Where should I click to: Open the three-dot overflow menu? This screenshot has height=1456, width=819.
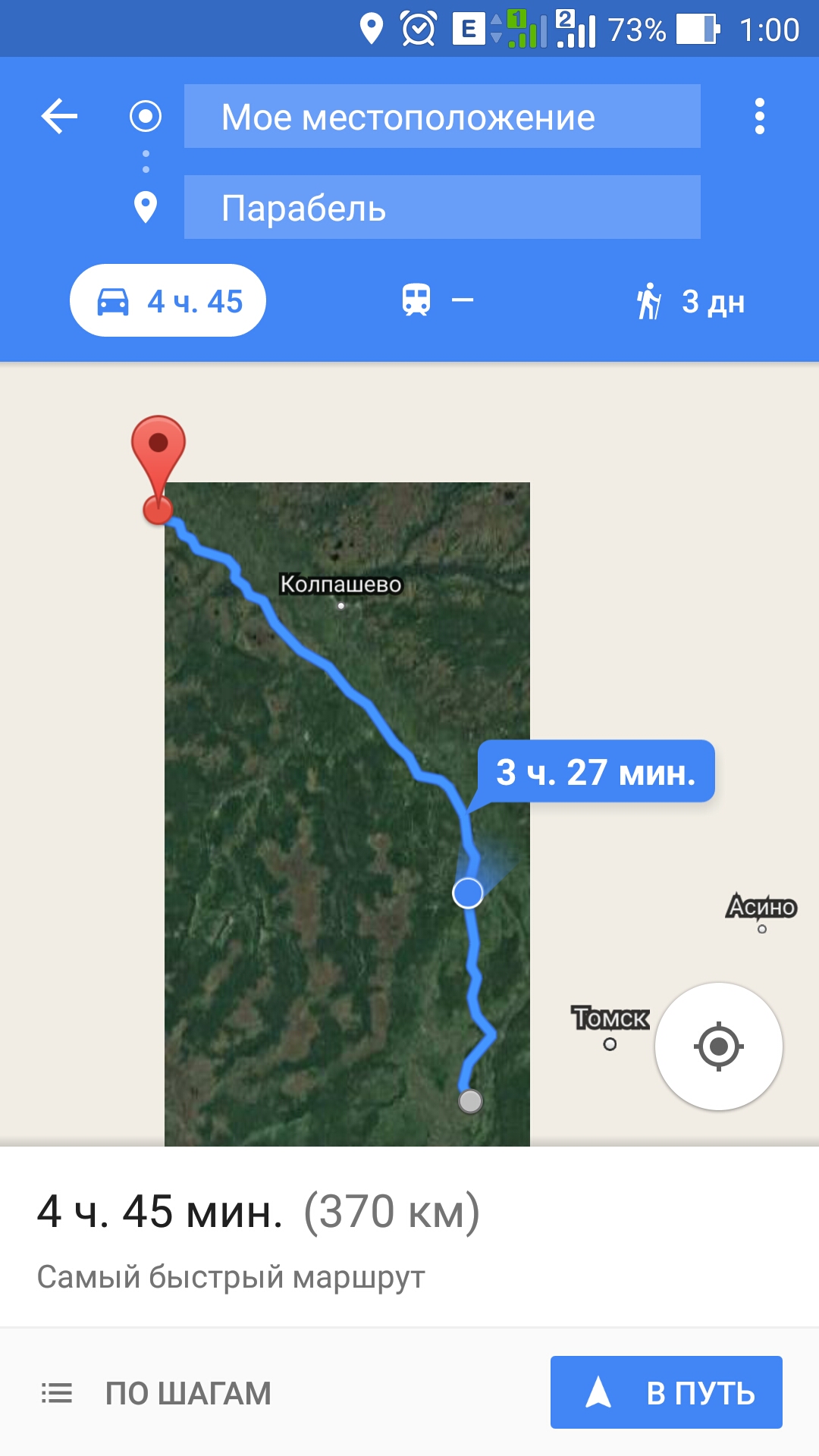759,117
